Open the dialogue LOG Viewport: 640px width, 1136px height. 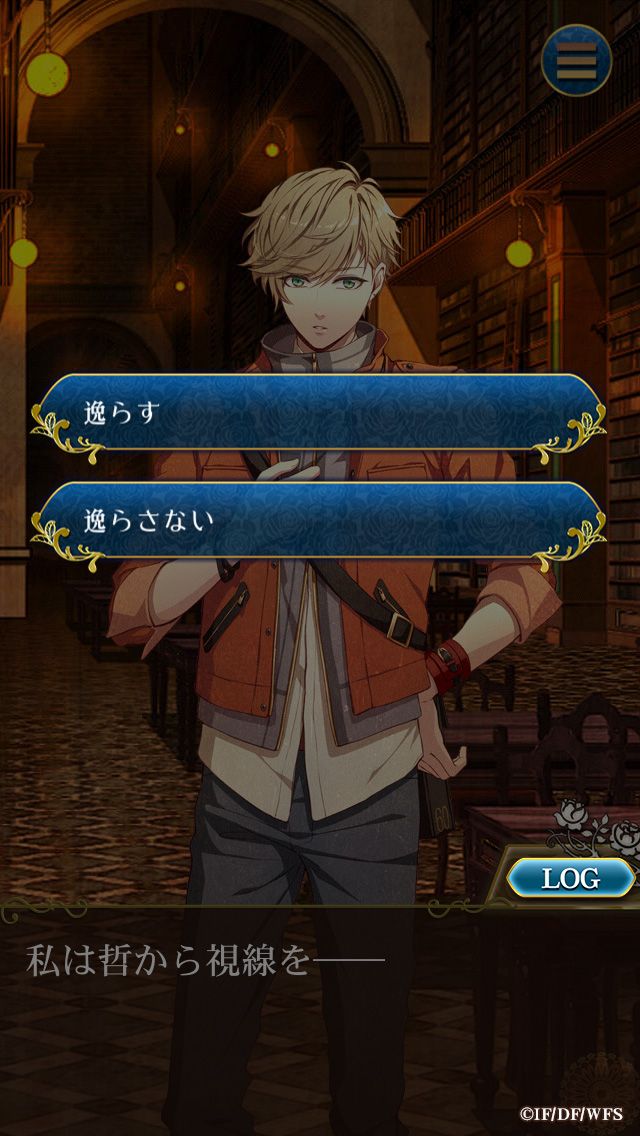[570, 878]
